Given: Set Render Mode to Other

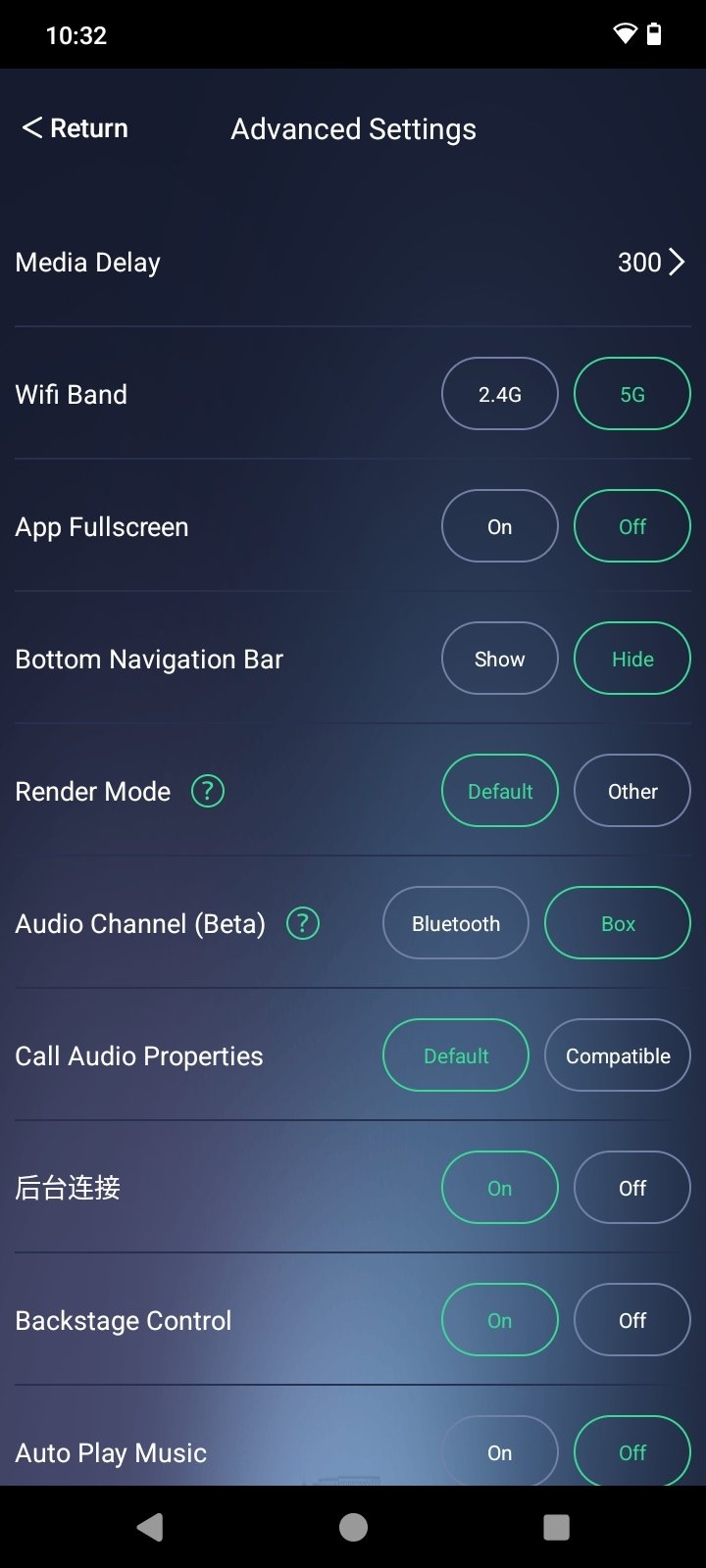Looking at the screenshot, I should pyautogui.click(x=632, y=791).
